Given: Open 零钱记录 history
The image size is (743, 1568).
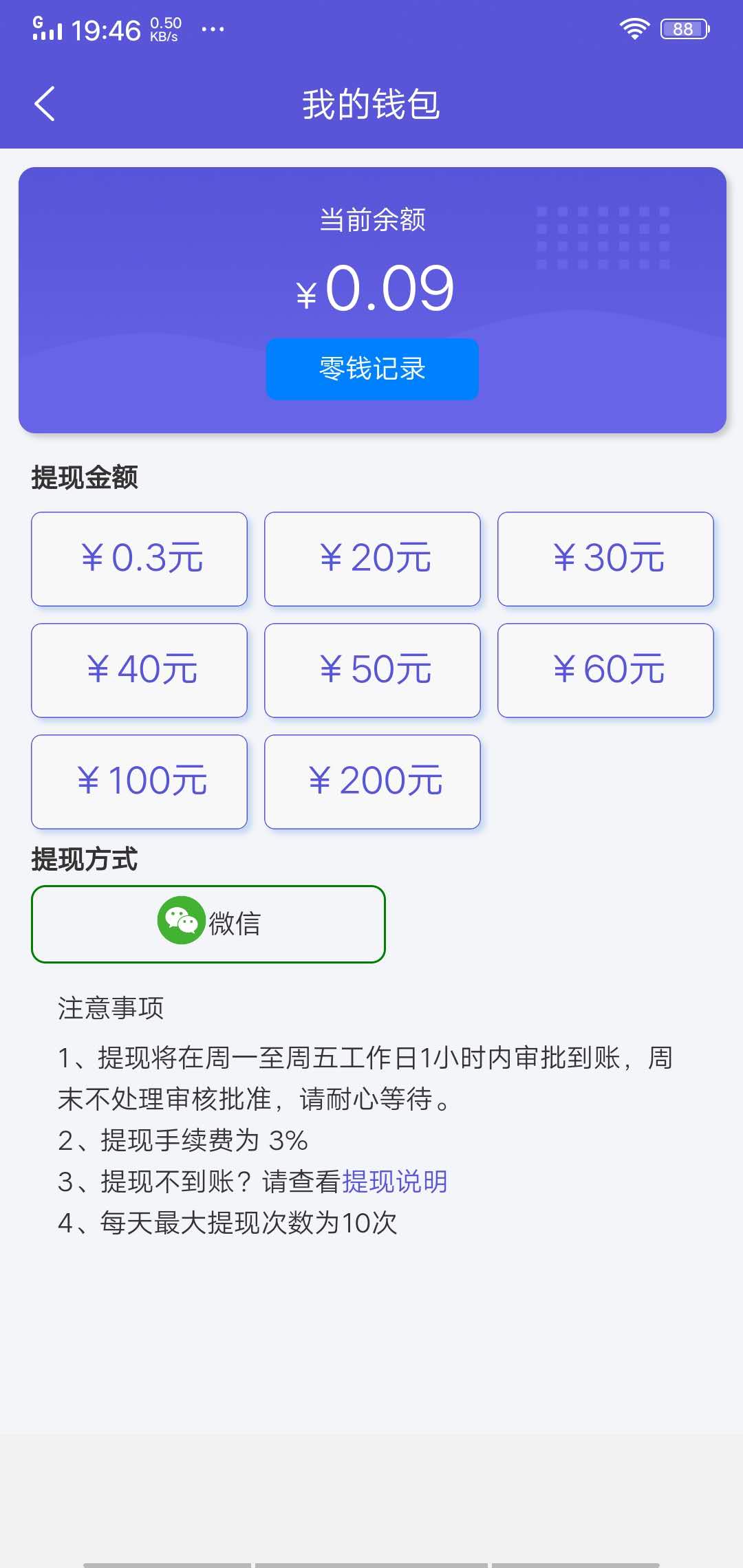Looking at the screenshot, I should tap(372, 369).
